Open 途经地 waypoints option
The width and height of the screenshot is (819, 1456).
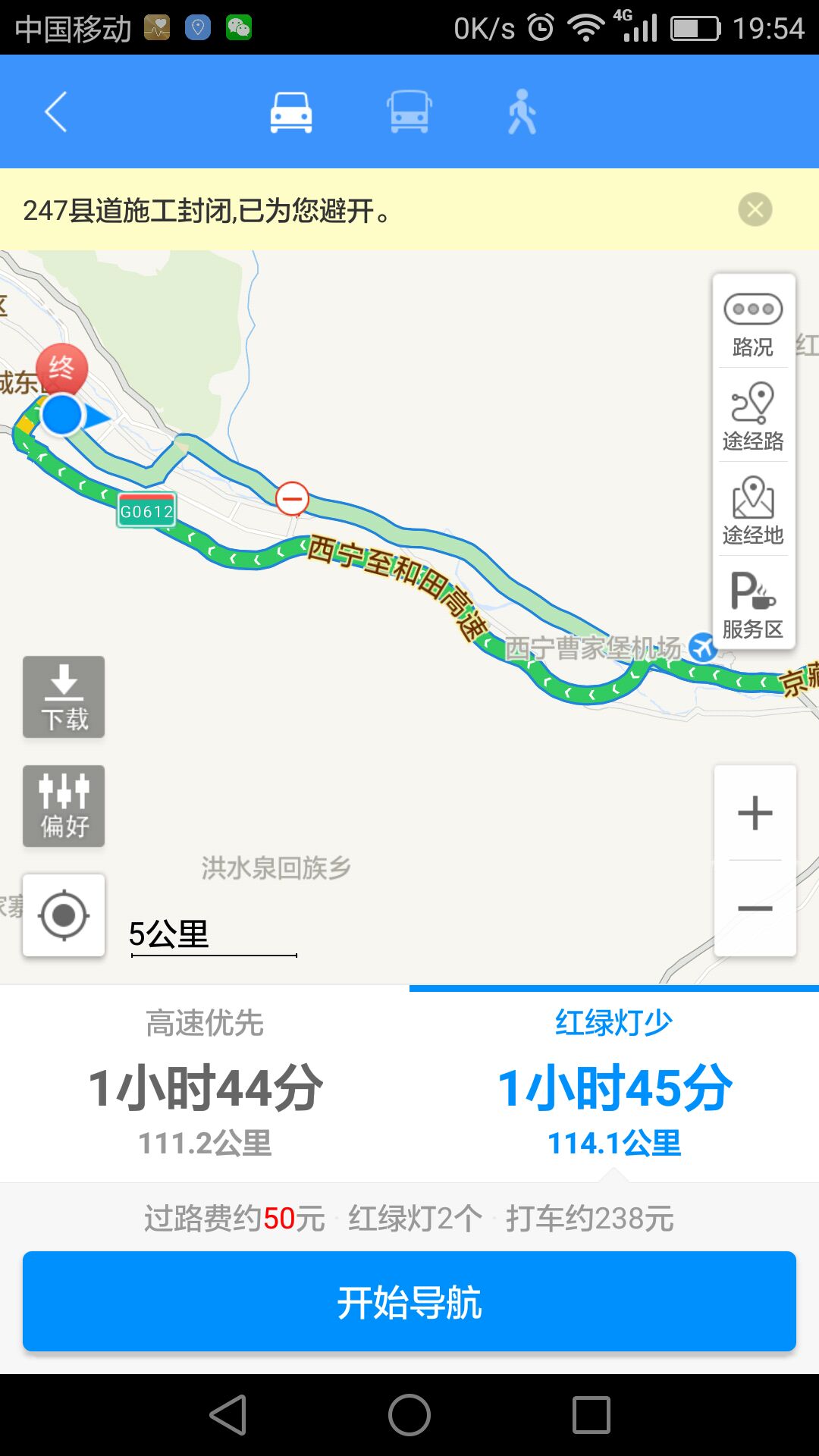point(753,510)
